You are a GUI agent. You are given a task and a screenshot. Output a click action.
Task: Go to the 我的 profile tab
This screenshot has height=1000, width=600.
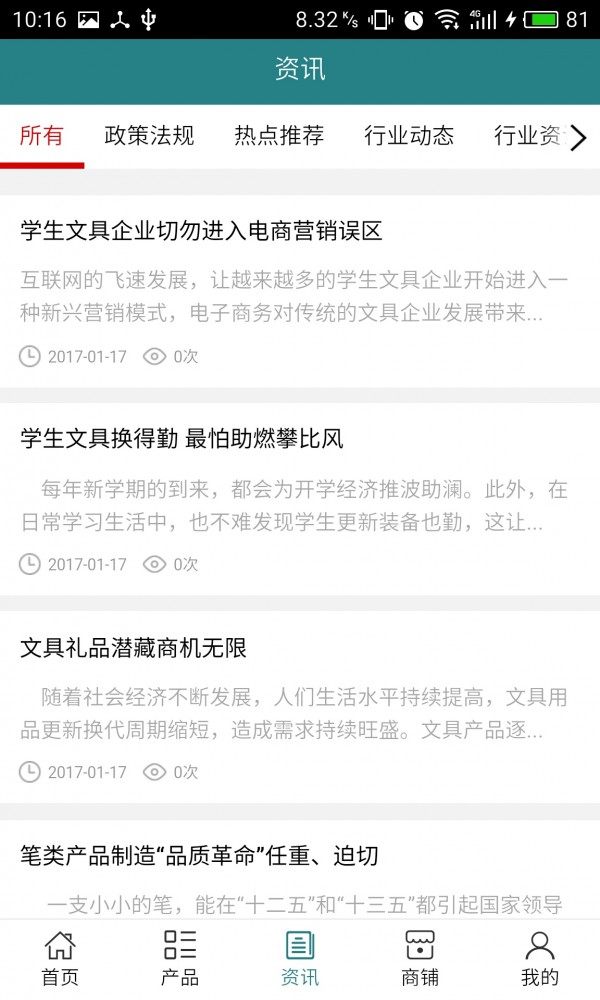pos(540,959)
